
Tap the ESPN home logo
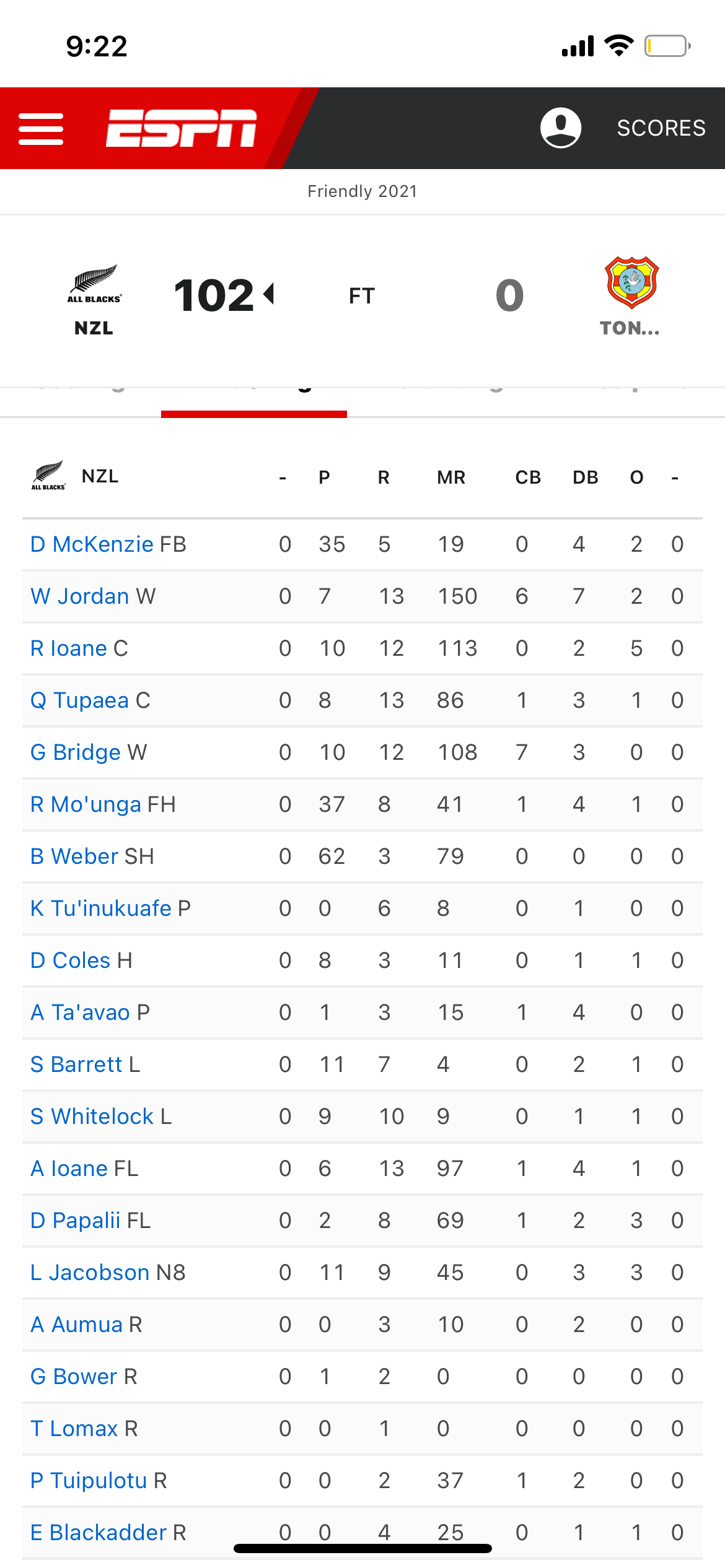point(181,128)
